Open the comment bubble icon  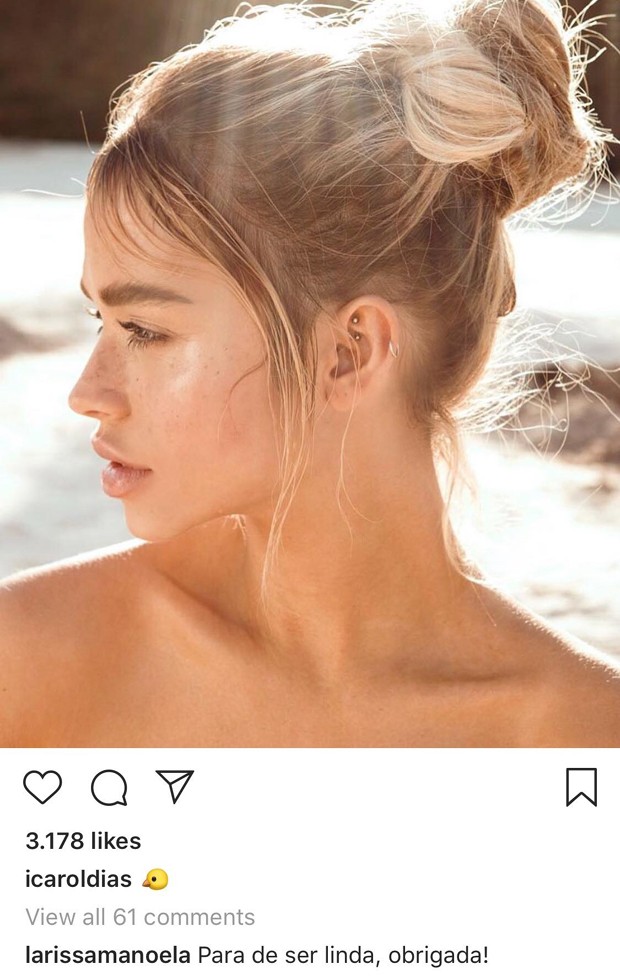coord(109,788)
